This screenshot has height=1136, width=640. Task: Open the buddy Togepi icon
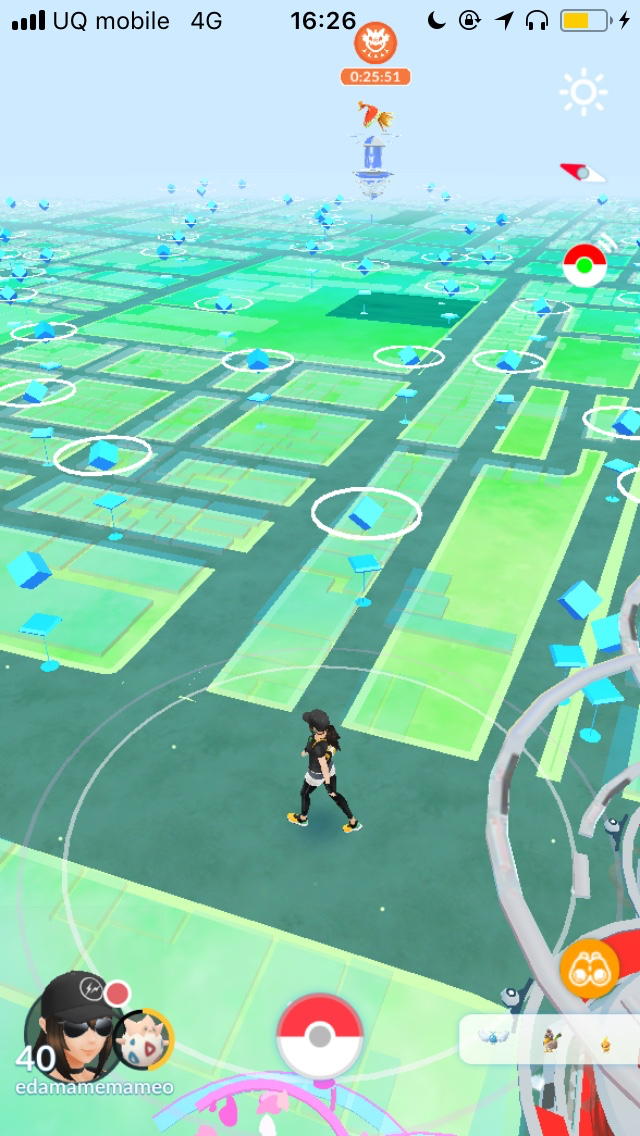(x=144, y=1040)
